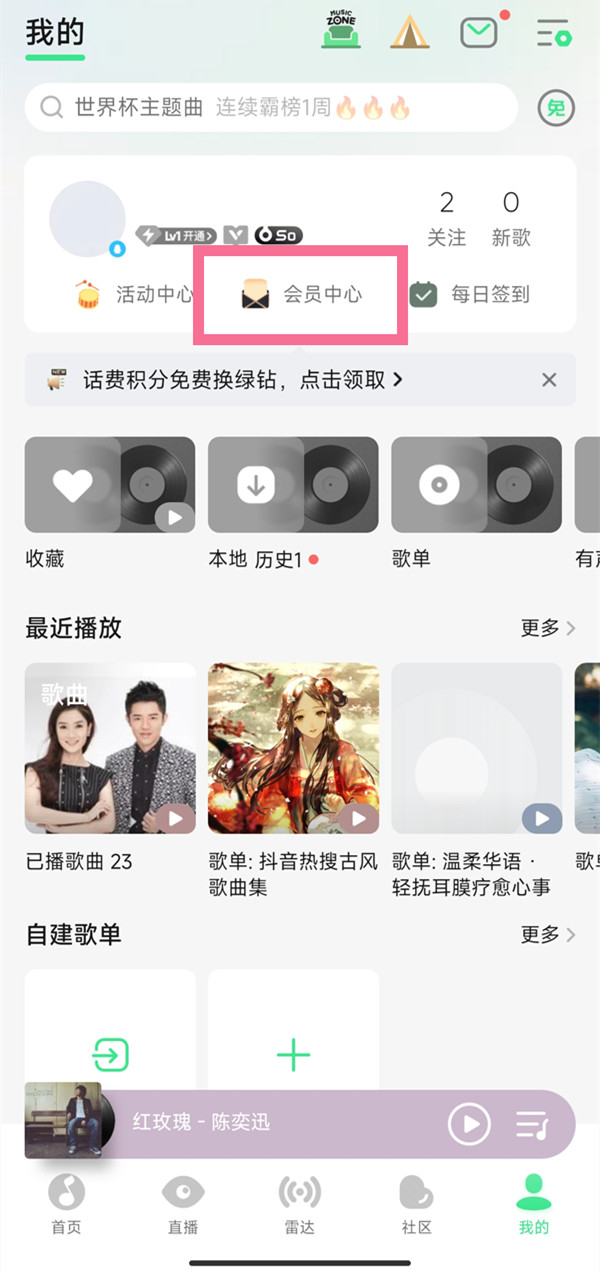
Task: Open 本地 历史 local music card
Action: [x=293, y=485]
